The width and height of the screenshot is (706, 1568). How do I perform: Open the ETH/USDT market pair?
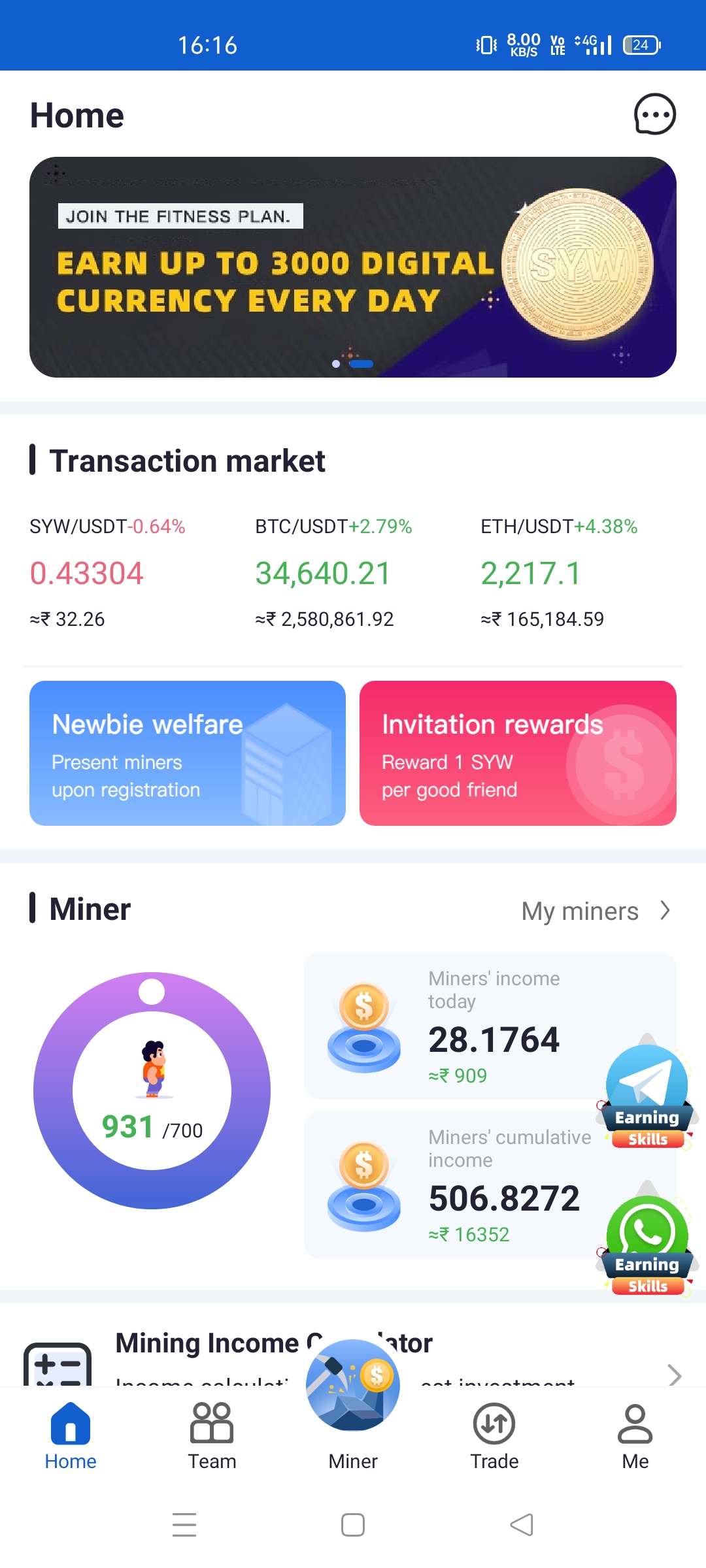tap(559, 572)
